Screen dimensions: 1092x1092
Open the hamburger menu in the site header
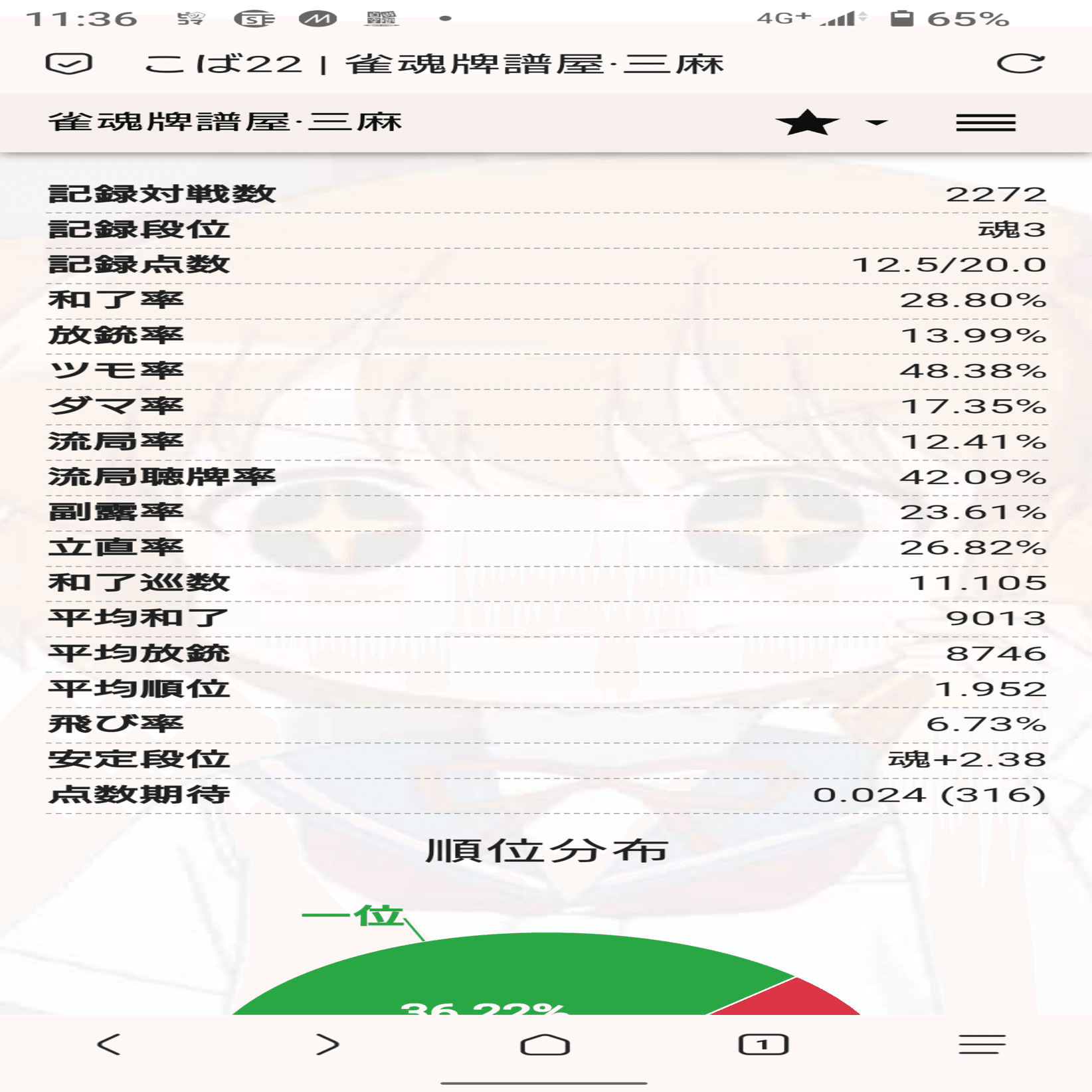[985, 123]
